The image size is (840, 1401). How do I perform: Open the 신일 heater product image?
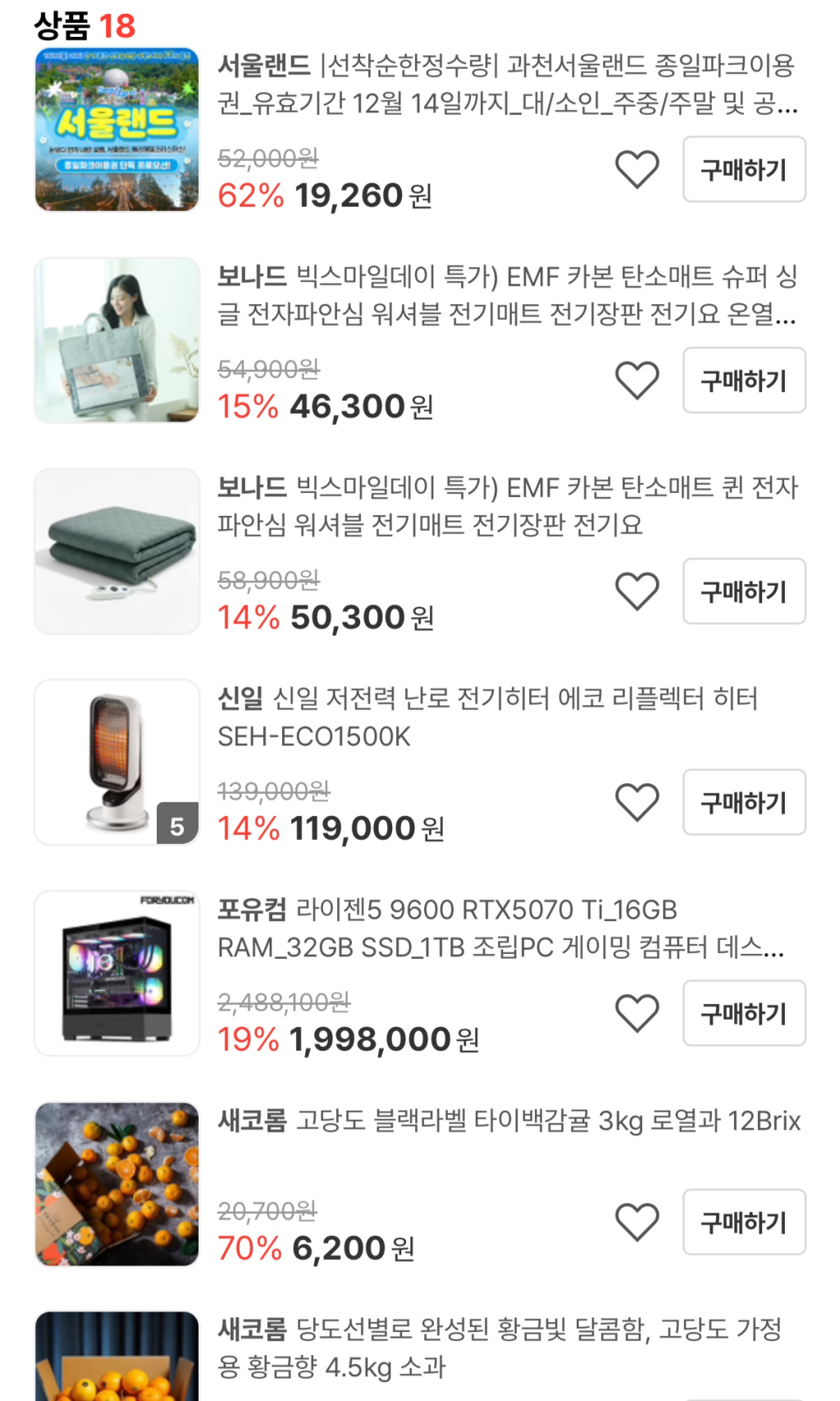tap(117, 762)
